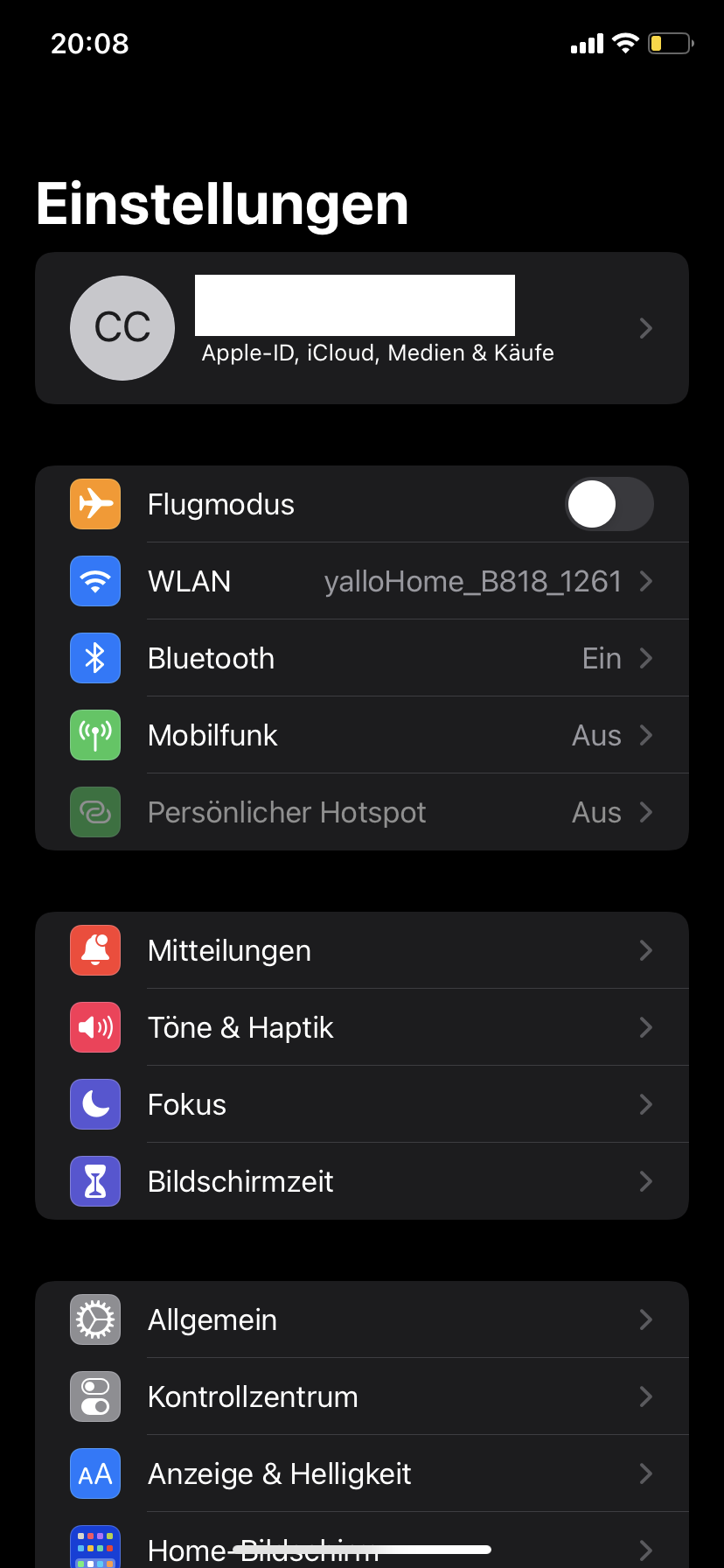Open the Apple-ID account row
This screenshot has height=1568, width=724.
click(361, 328)
